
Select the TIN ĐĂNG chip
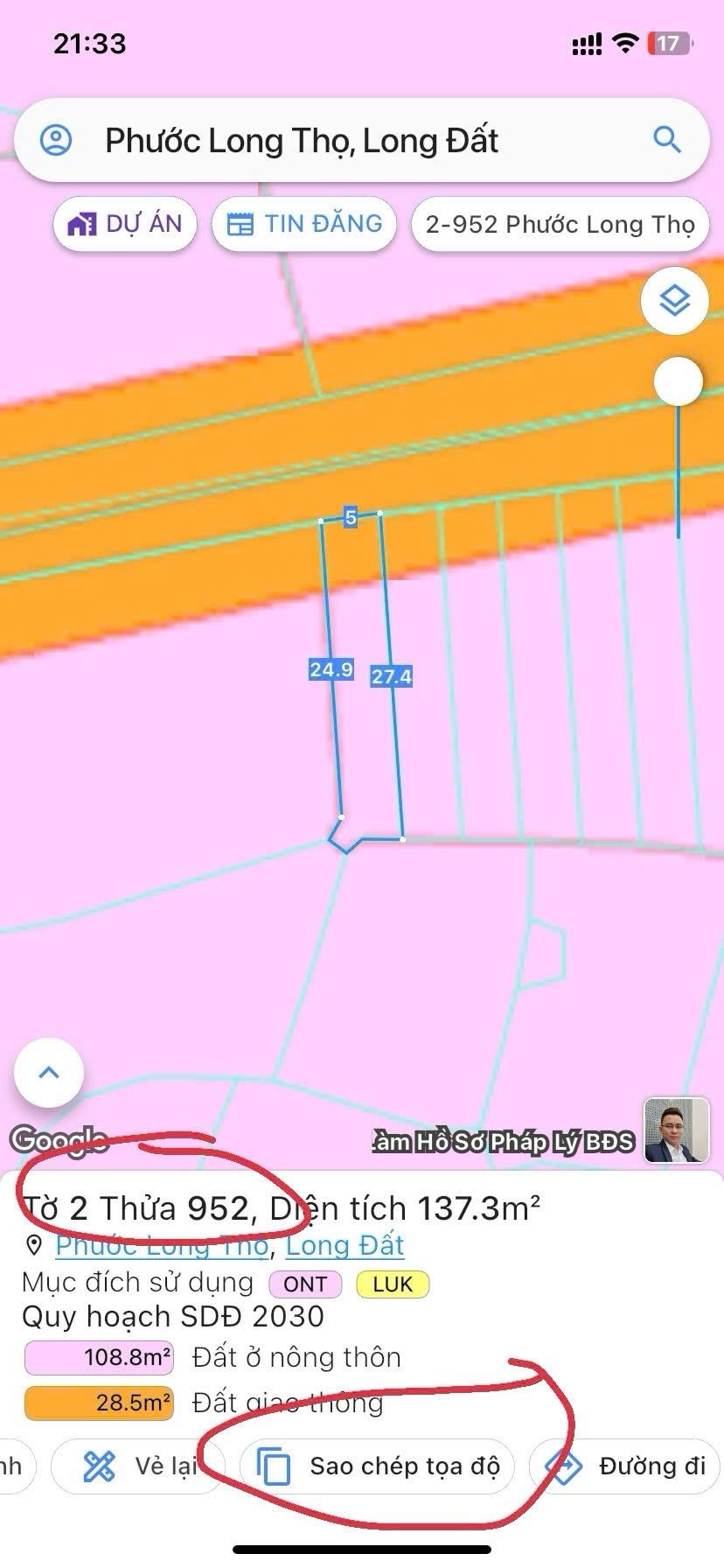(x=304, y=224)
